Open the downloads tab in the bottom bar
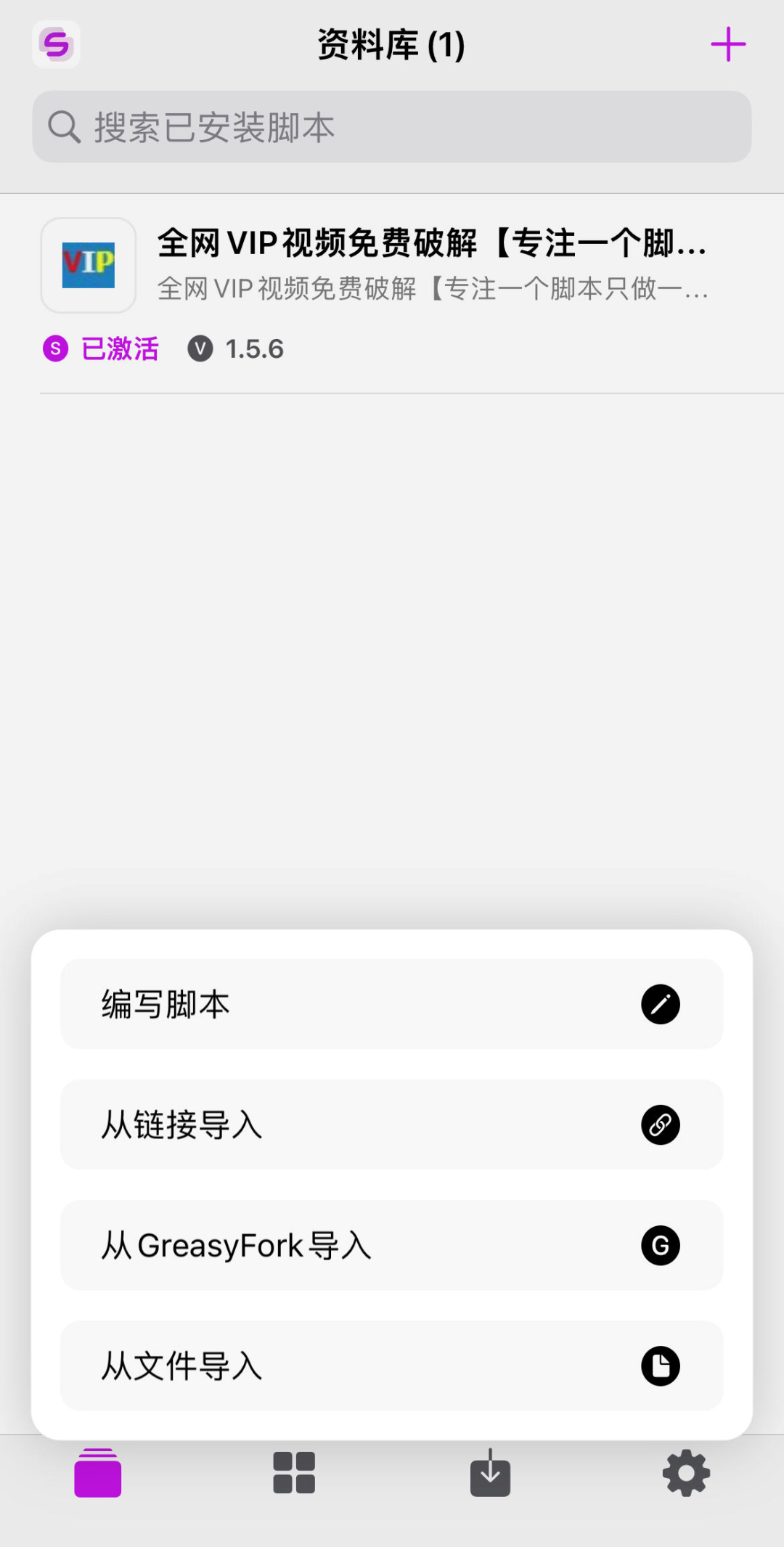This screenshot has height=1547, width=784. [490, 1473]
